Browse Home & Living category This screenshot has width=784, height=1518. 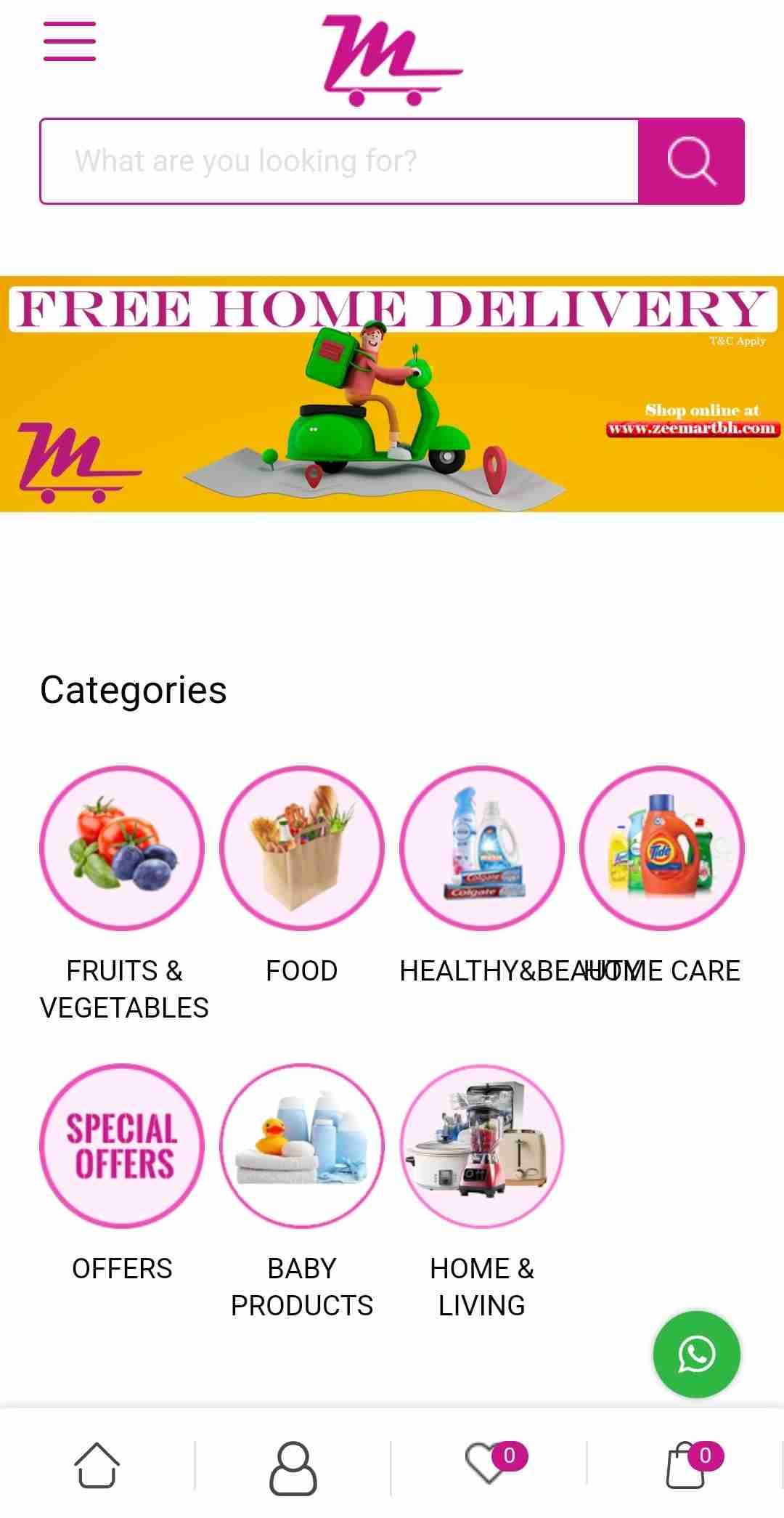point(482,1146)
